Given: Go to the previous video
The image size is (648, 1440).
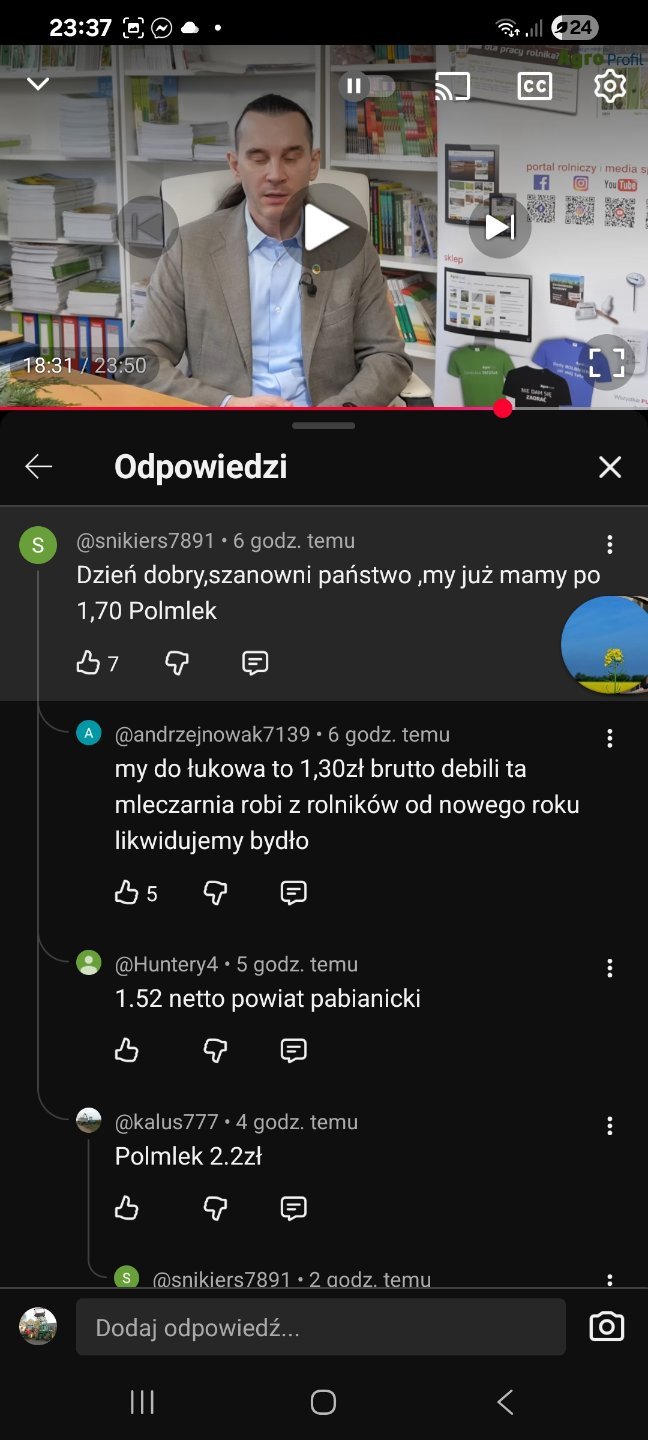Looking at the screenshot, I should pyautogui.click(x=147, y=228).
